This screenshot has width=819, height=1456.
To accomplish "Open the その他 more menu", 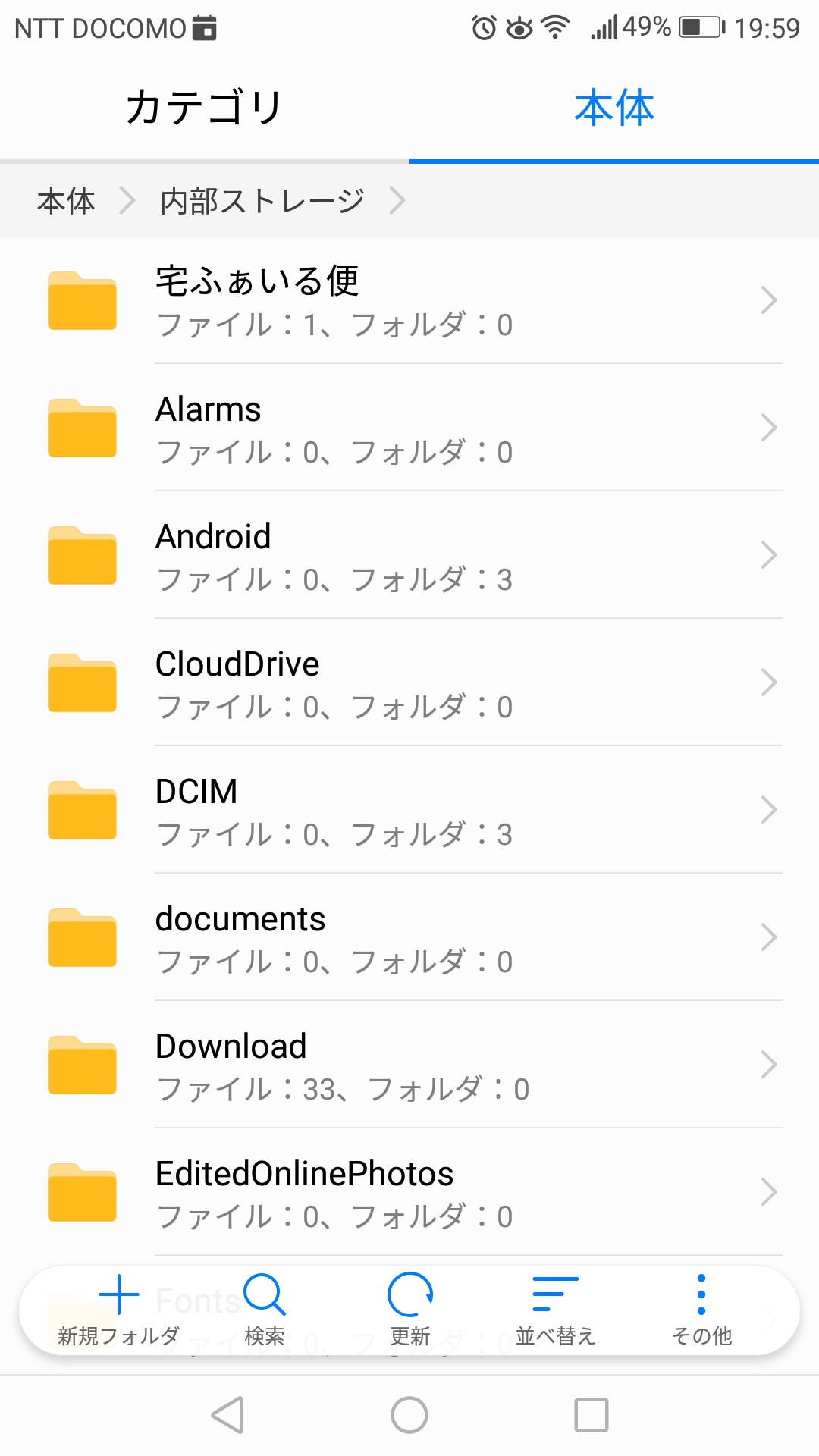I will click(x=701, y=1310).
